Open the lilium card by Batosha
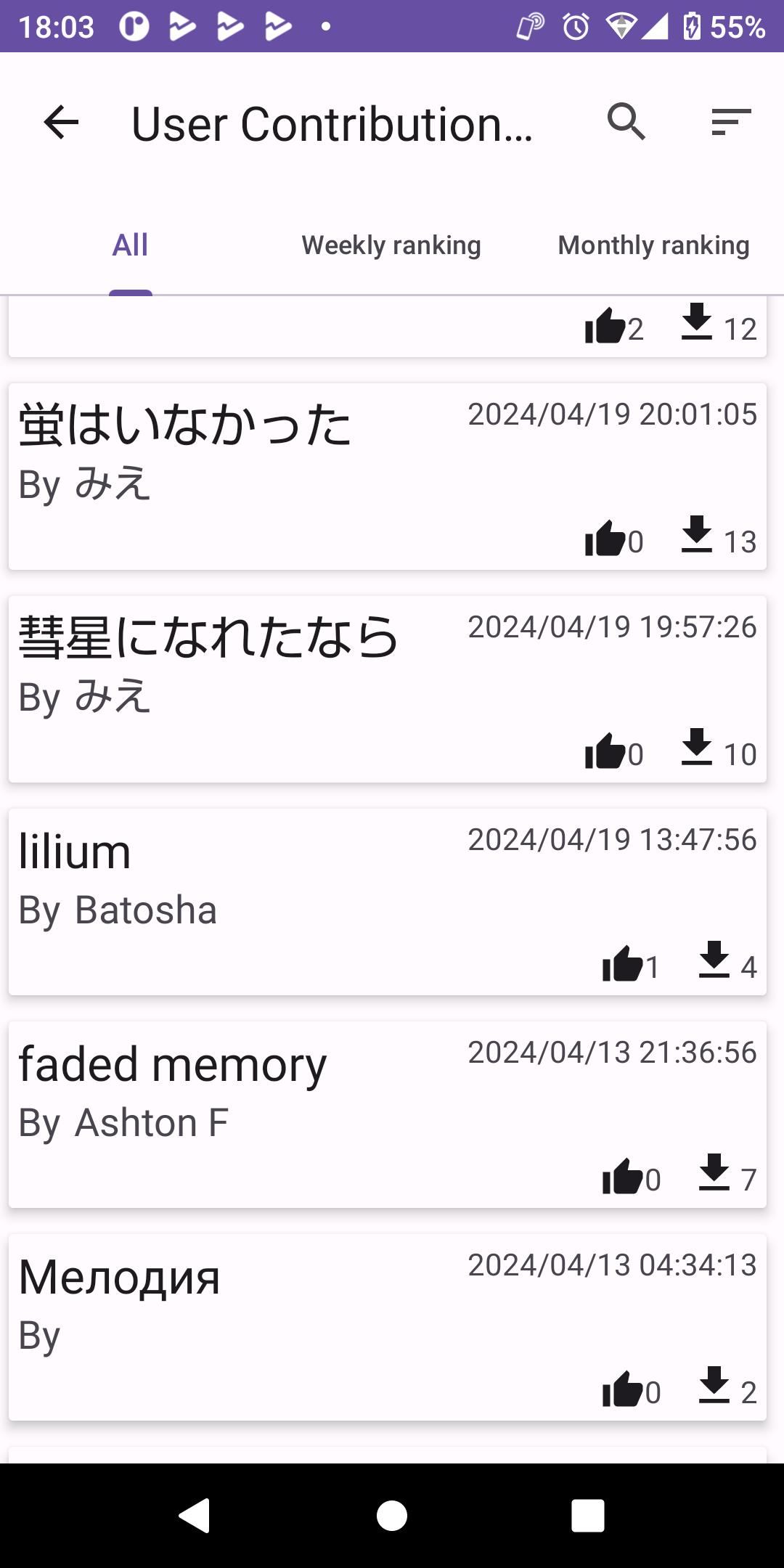 pyautogui.click(x=388, y=902)
